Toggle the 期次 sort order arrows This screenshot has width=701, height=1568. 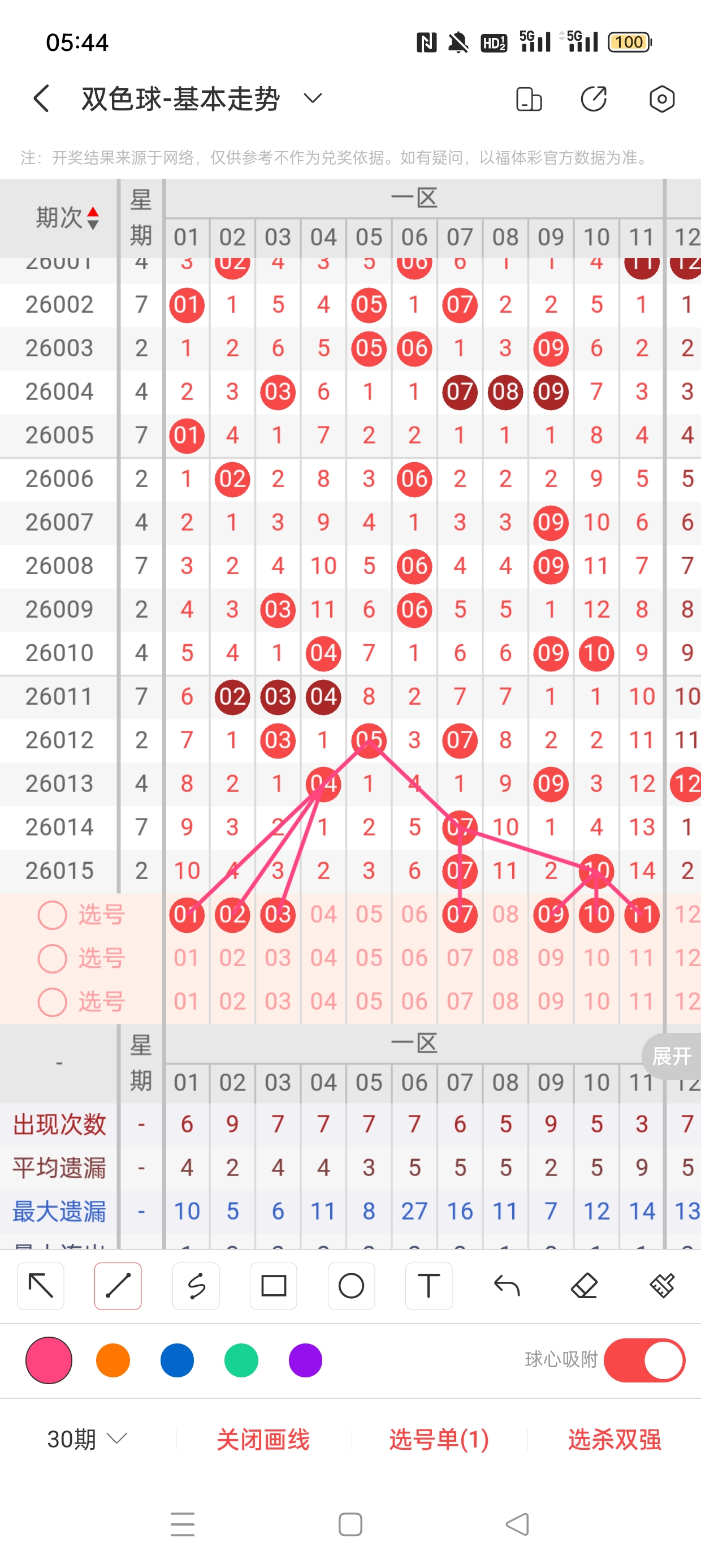[93, 218]
